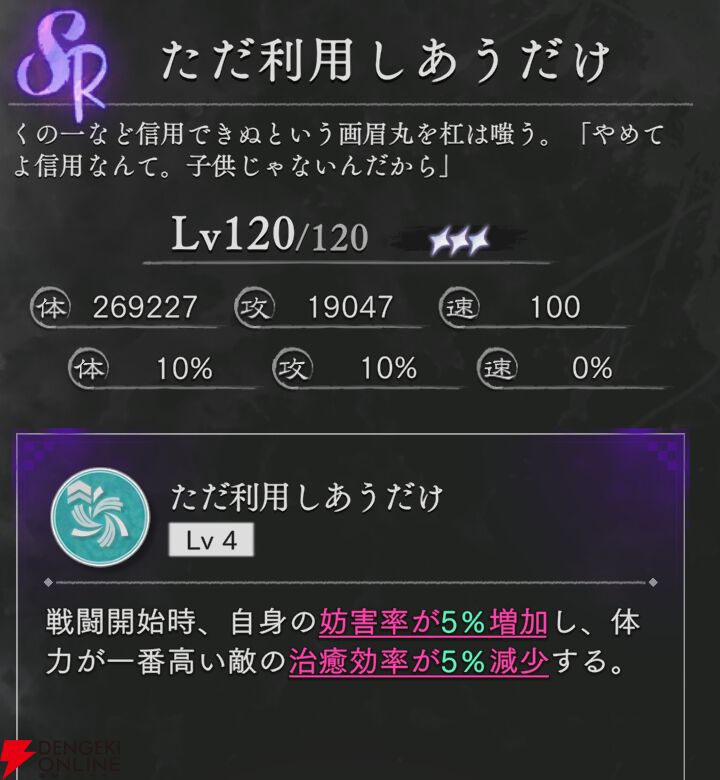
Task: Open the underlined 妨害率が5%増加 keyword
Action: pyautogui.click(x=433, y=623)
